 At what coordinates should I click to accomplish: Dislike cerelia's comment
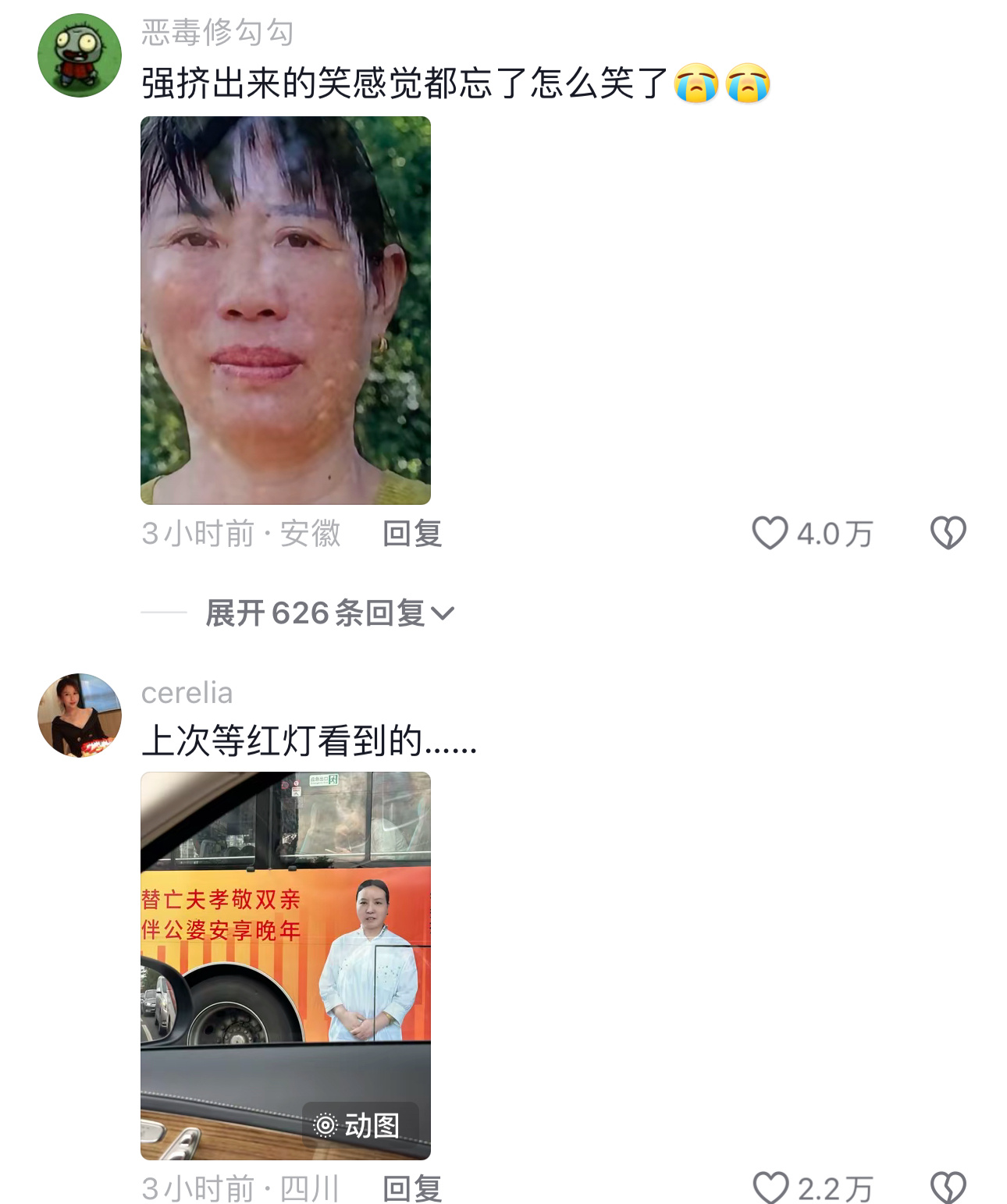(x=948, y=1188)
